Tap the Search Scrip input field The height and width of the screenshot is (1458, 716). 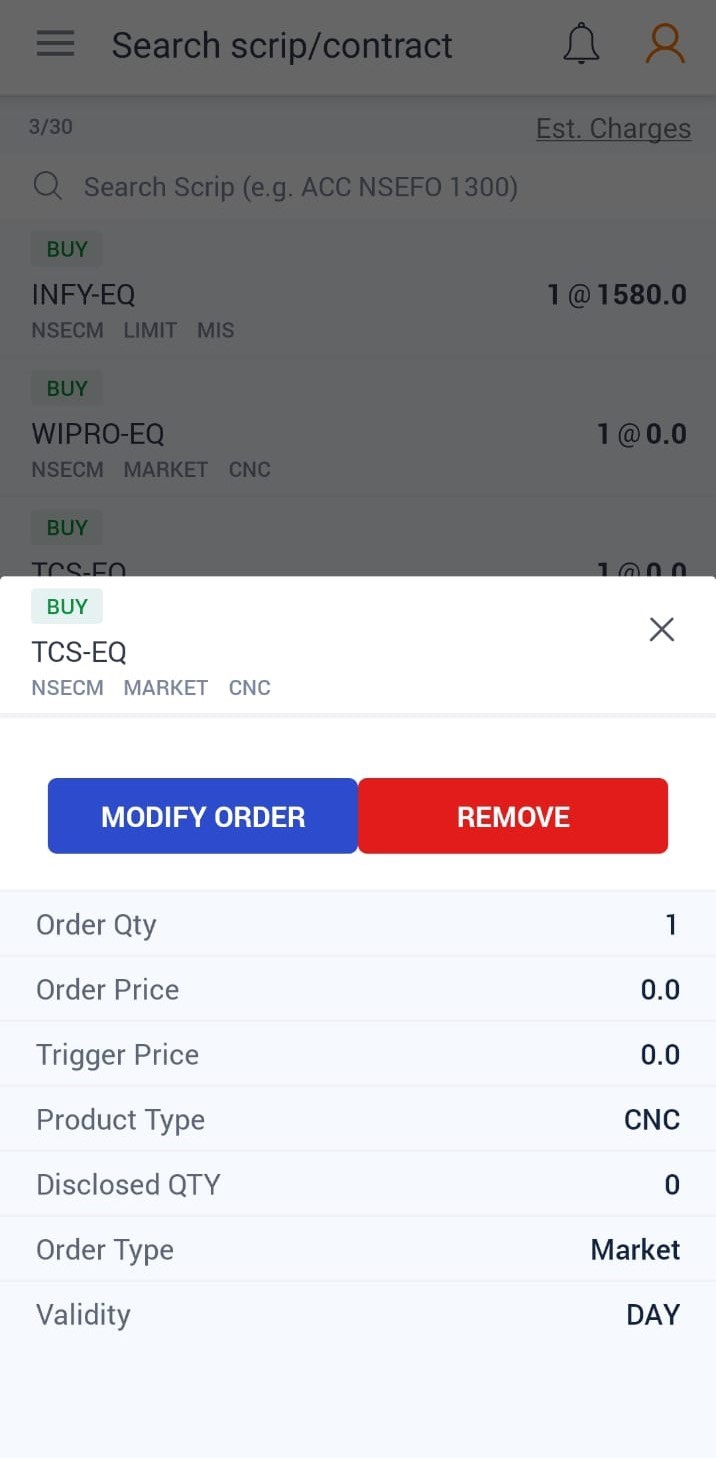[x=300, y=187]
